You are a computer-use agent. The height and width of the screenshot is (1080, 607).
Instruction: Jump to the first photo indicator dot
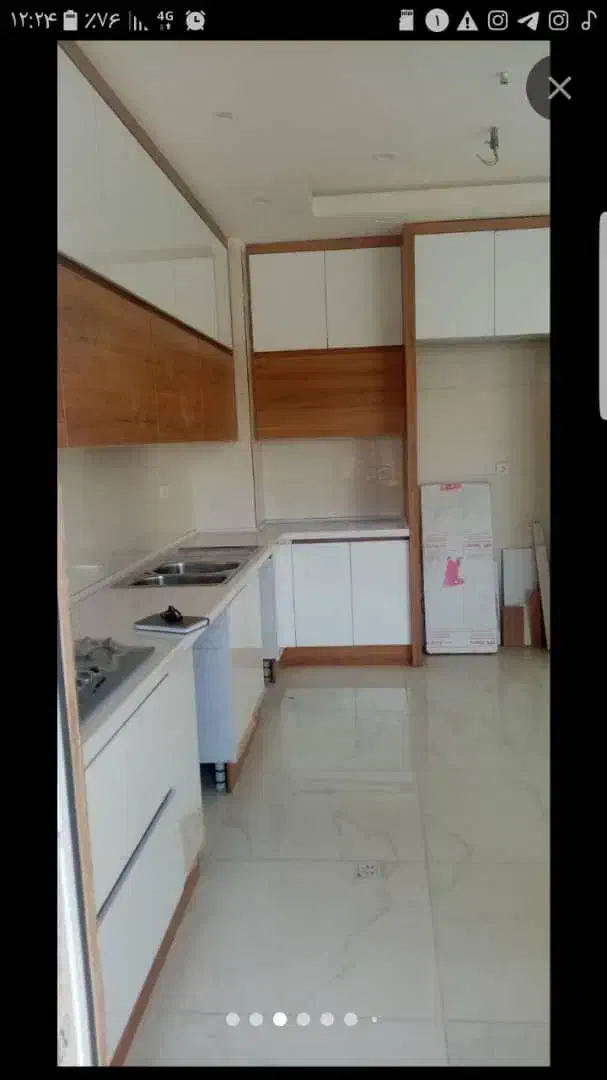click(x=233, y=1019)
